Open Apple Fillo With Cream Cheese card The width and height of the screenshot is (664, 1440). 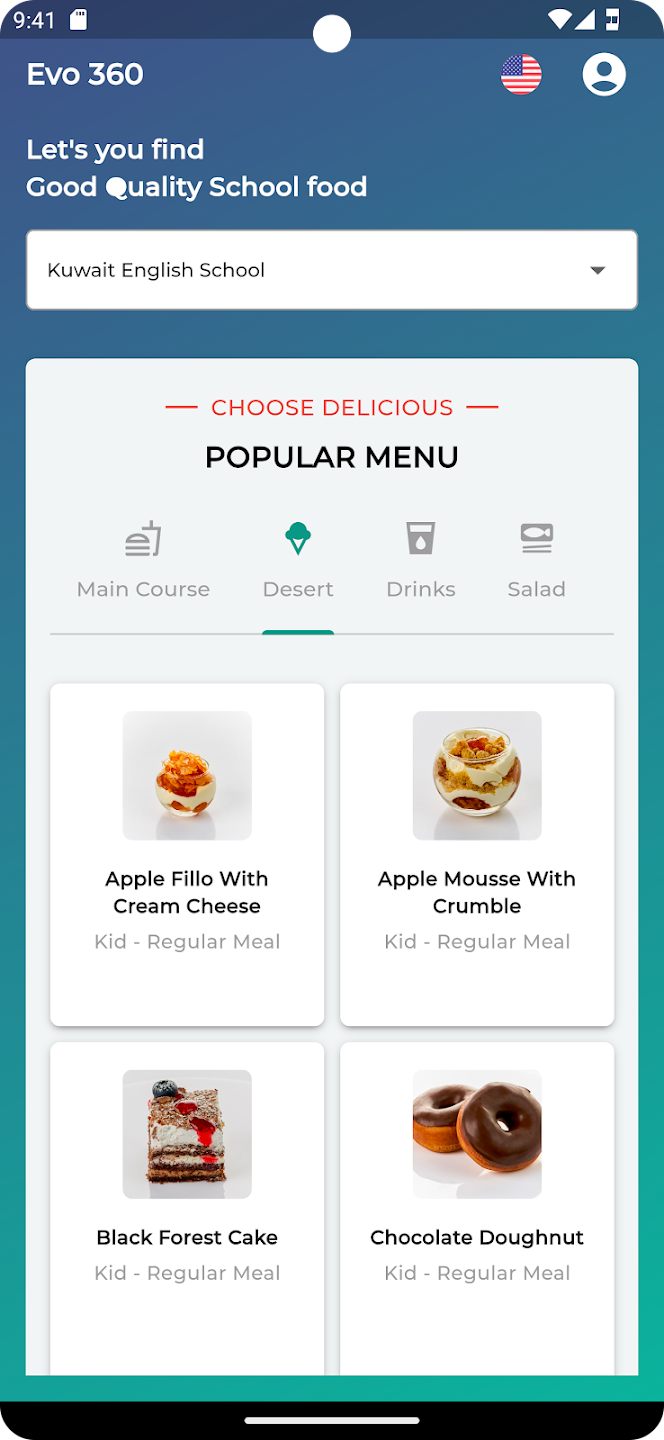point(187,854)
